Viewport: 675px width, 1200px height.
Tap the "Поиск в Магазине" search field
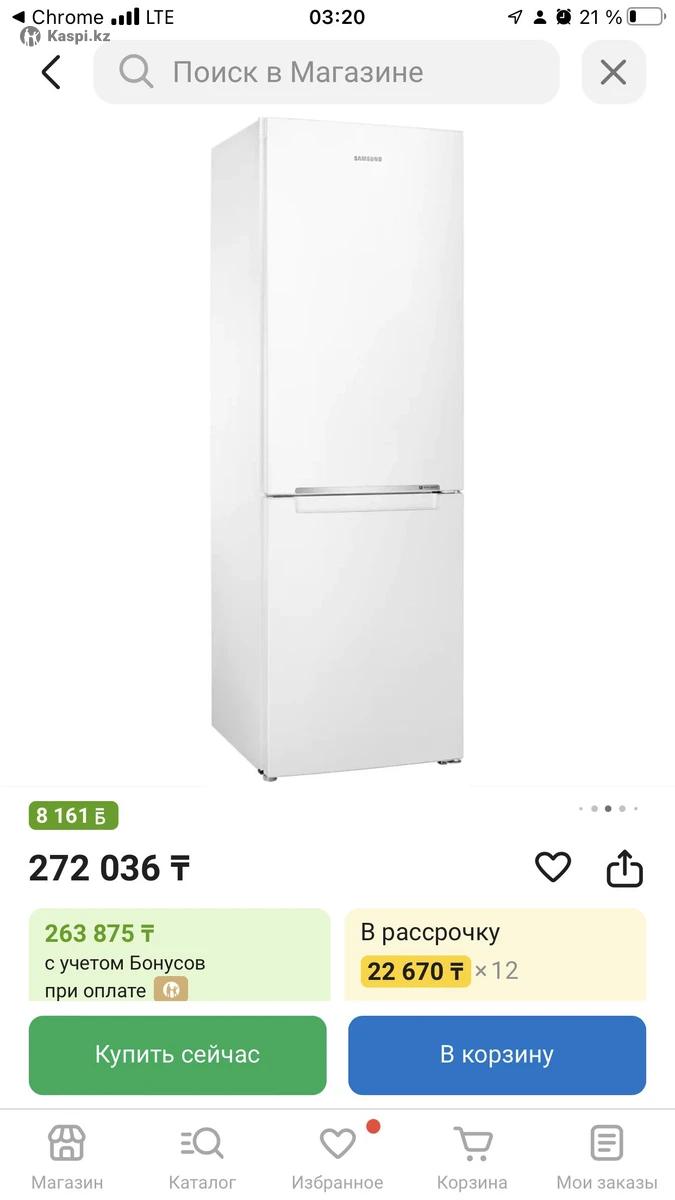pyautogui.click(x=326, y=72)
